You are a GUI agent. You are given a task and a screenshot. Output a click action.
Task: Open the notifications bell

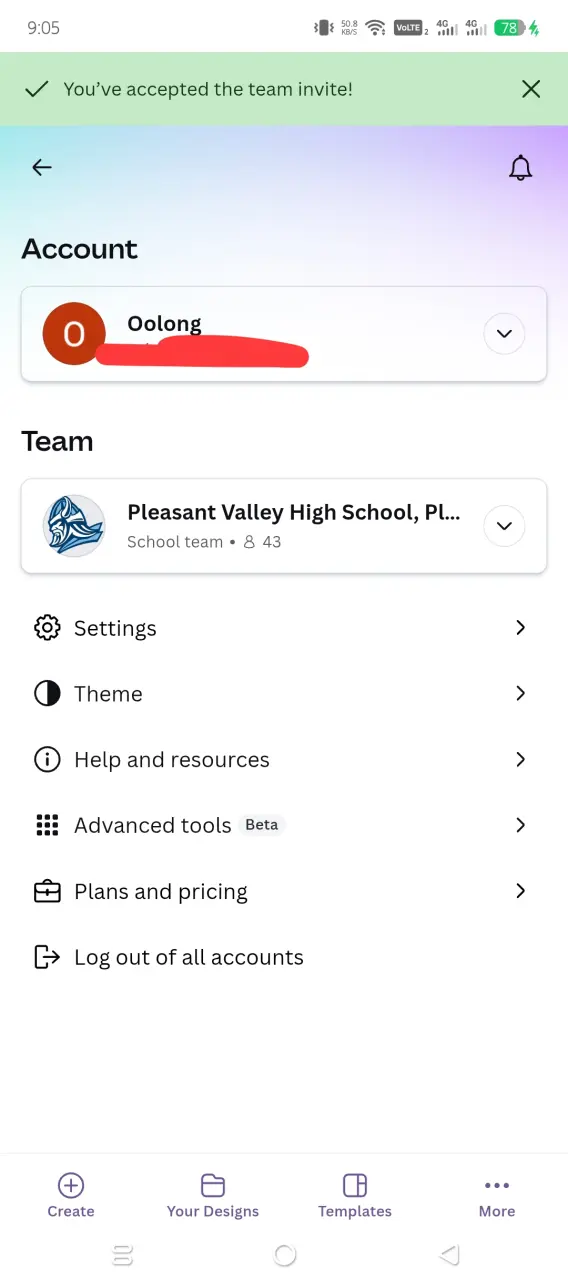(520, 168)
